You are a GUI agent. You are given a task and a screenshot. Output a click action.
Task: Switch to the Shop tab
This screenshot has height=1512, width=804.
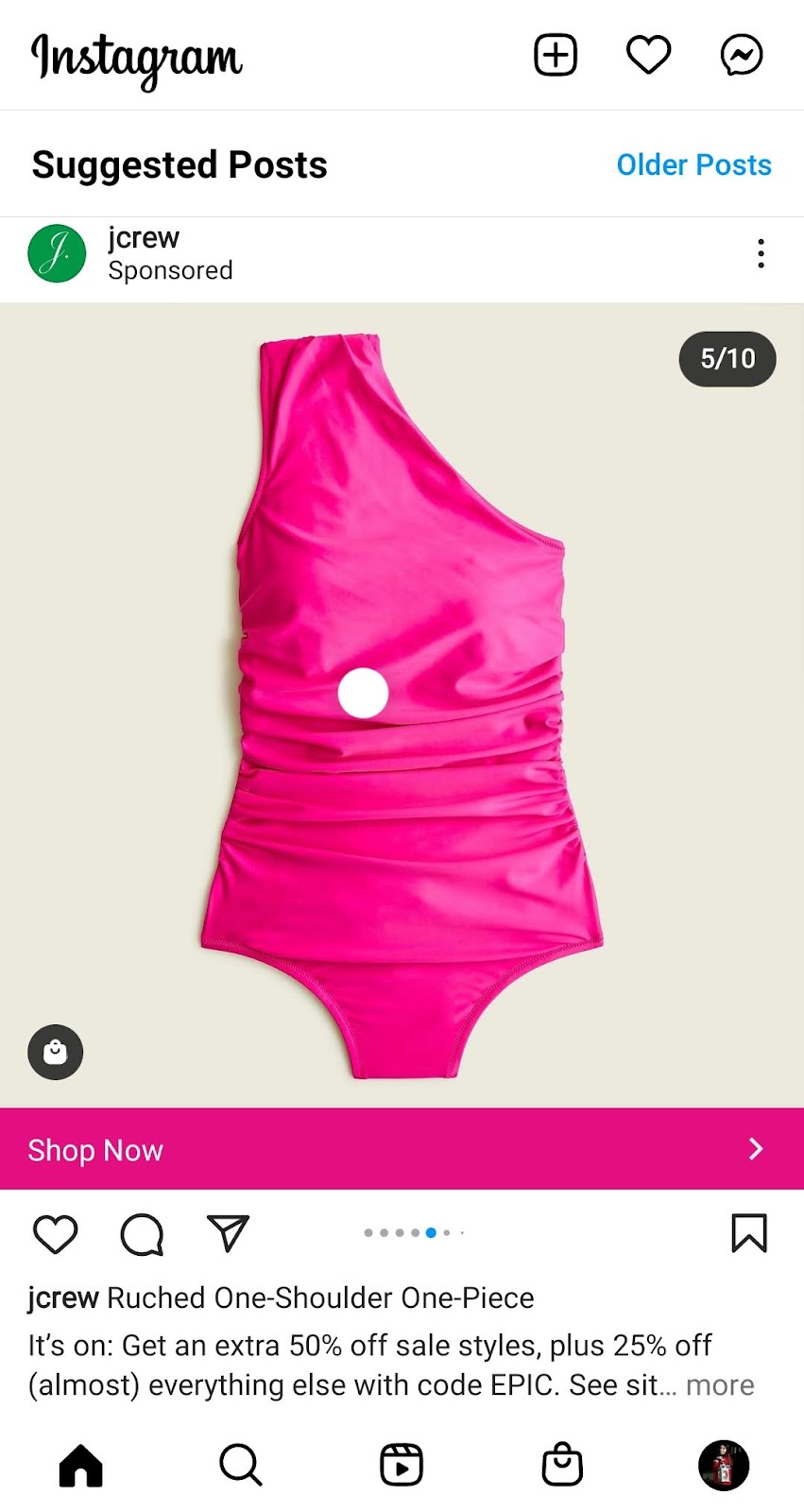coord(562,1466)
